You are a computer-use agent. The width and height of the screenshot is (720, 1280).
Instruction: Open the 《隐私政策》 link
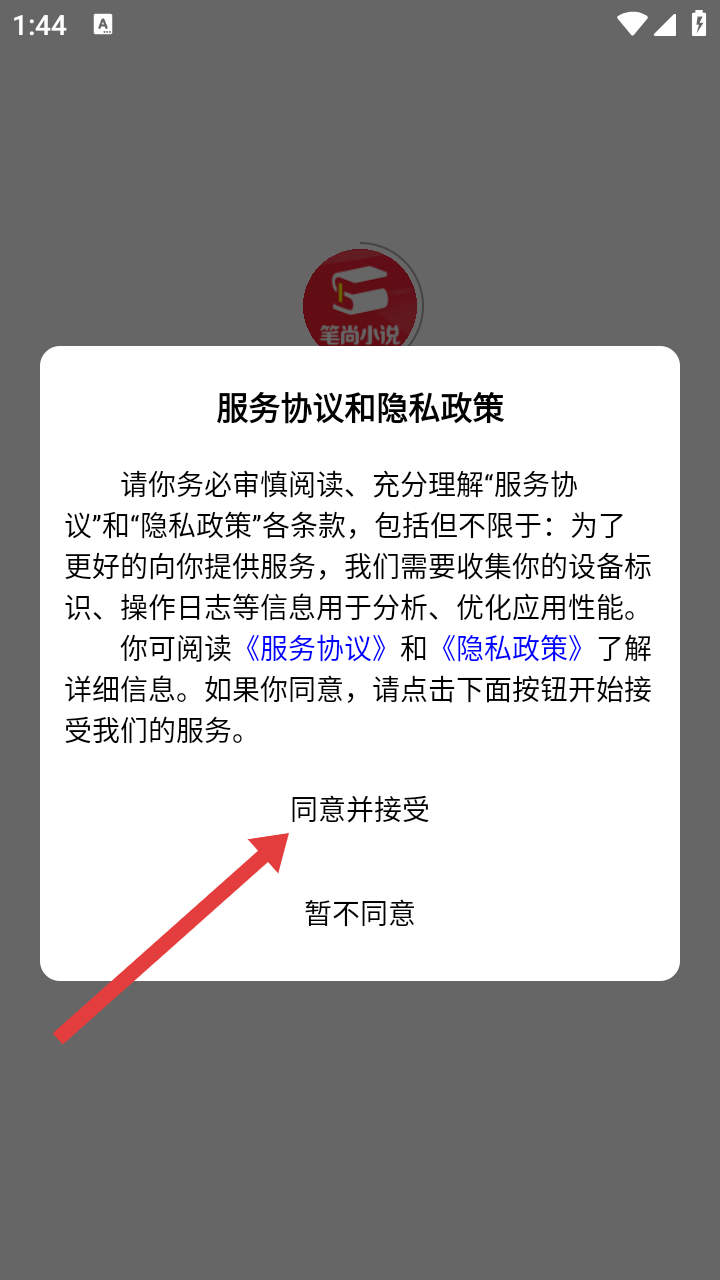tap(511, 648)
